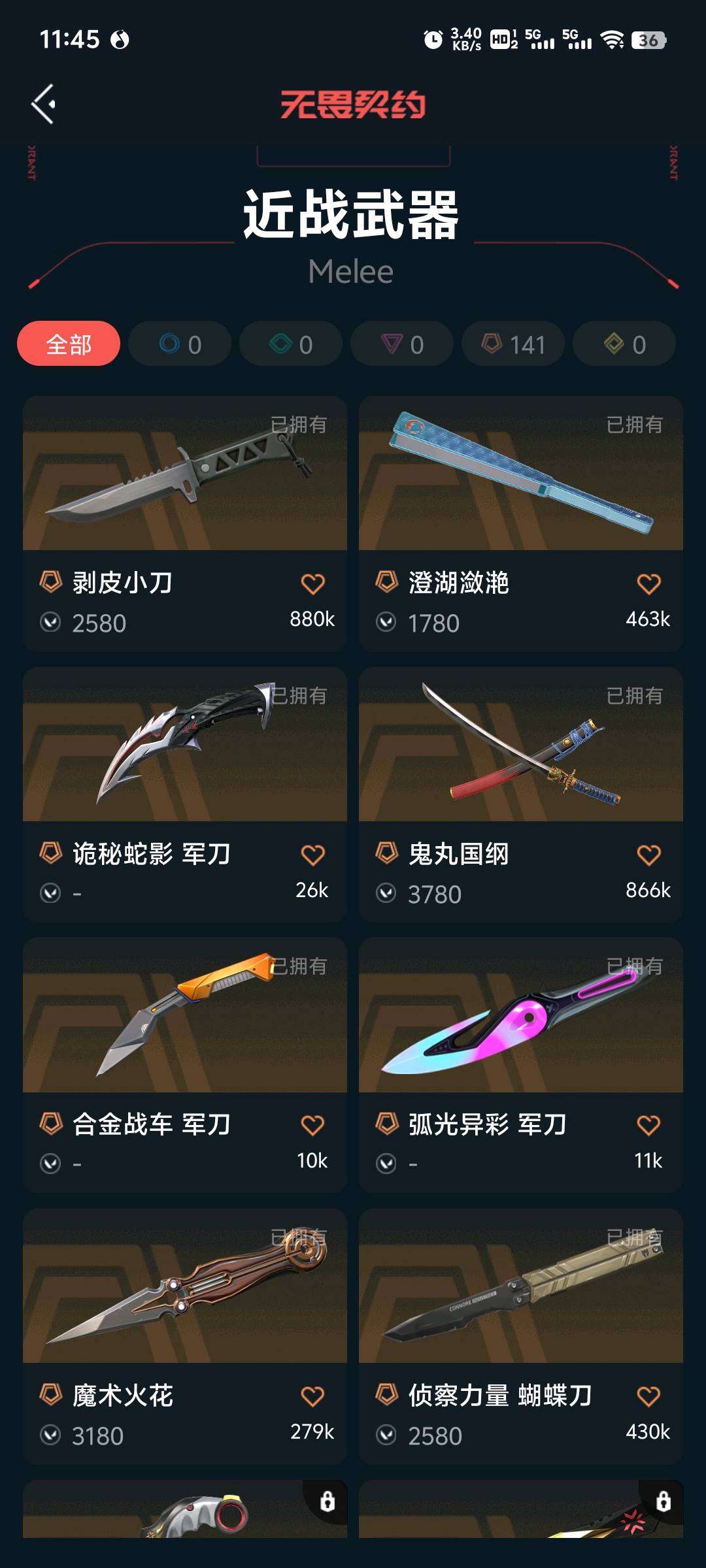Filter by the blue circle rarity tier
Viewport: 706px width, 1568px height.
180,344
